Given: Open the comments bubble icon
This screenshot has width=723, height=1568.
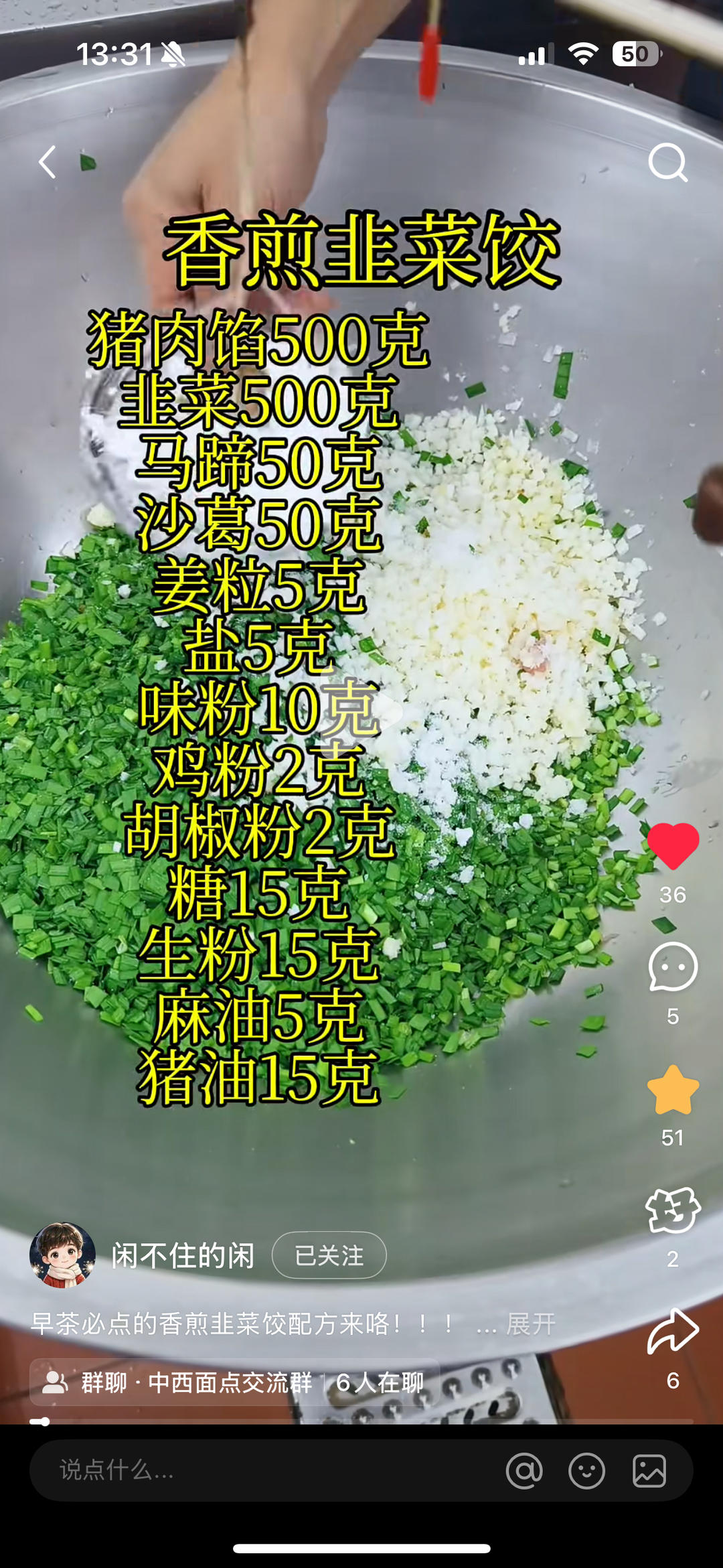Looking at the screenshot, I should pyautogui.click(x=673, y=967).
